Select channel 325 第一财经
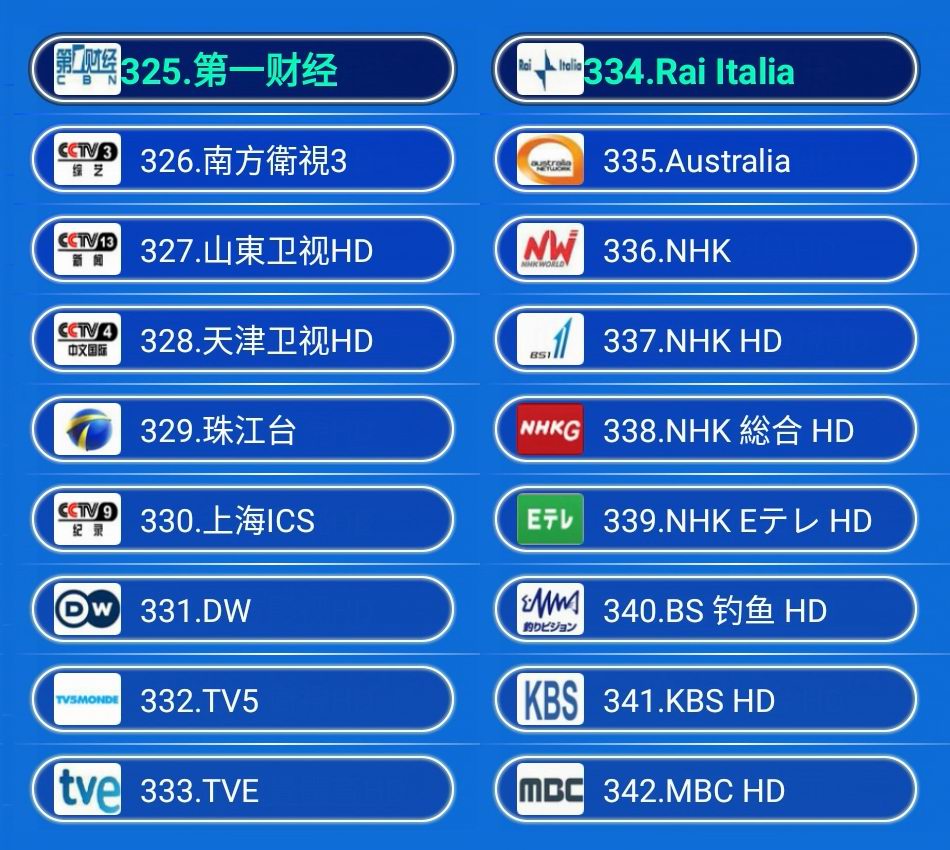Image resolution: width=950 pixels, height=850 pixels. click(242, 70)
